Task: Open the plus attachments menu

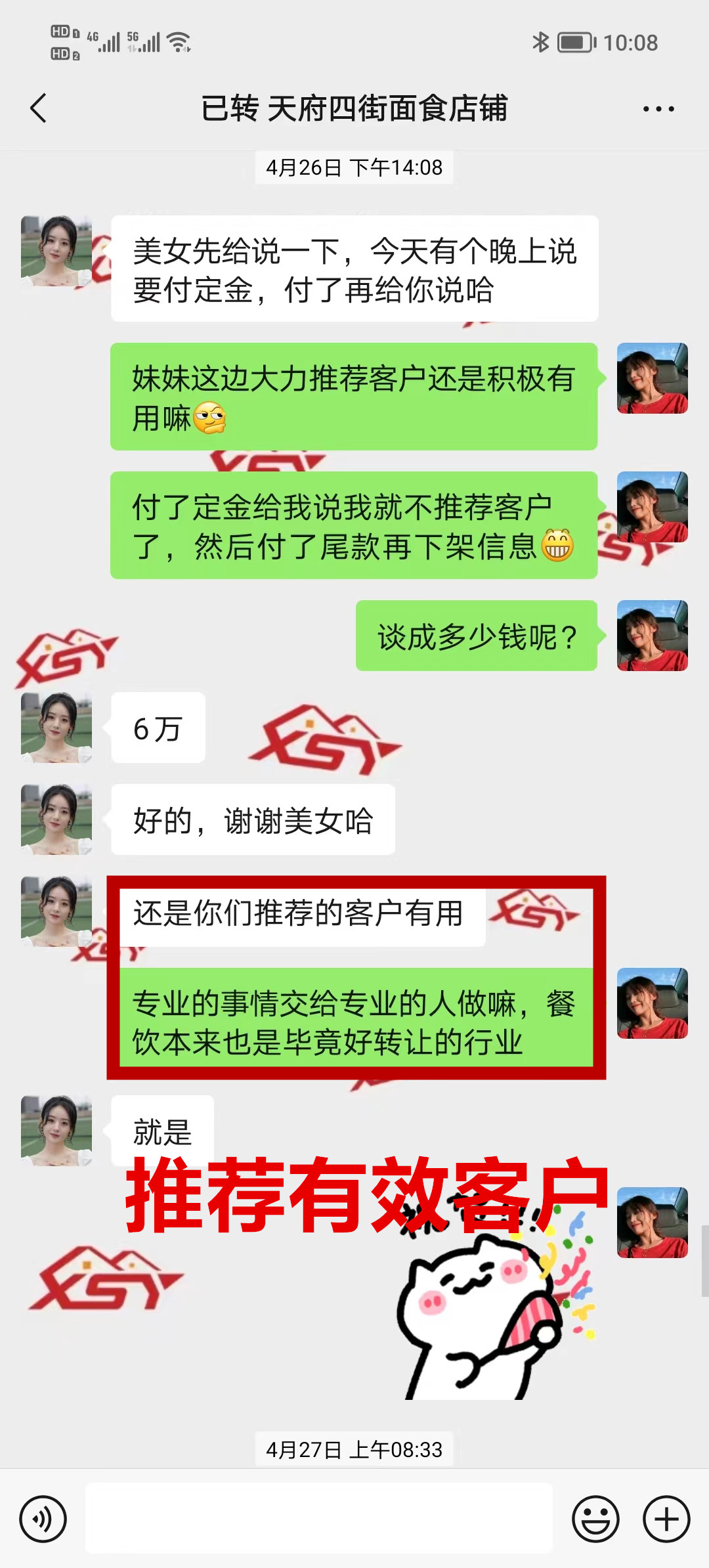Action: point(666,1519)
